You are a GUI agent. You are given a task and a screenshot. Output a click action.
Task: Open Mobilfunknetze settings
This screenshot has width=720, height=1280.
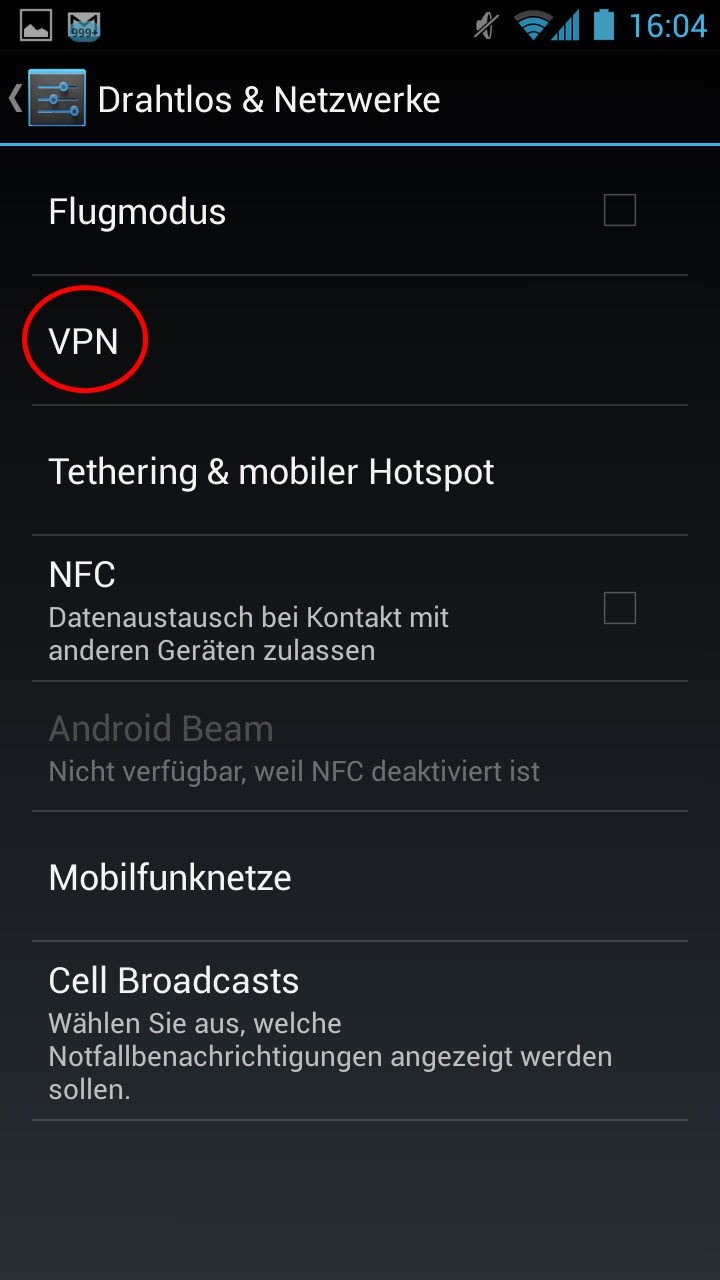click(x=360, y=877)
